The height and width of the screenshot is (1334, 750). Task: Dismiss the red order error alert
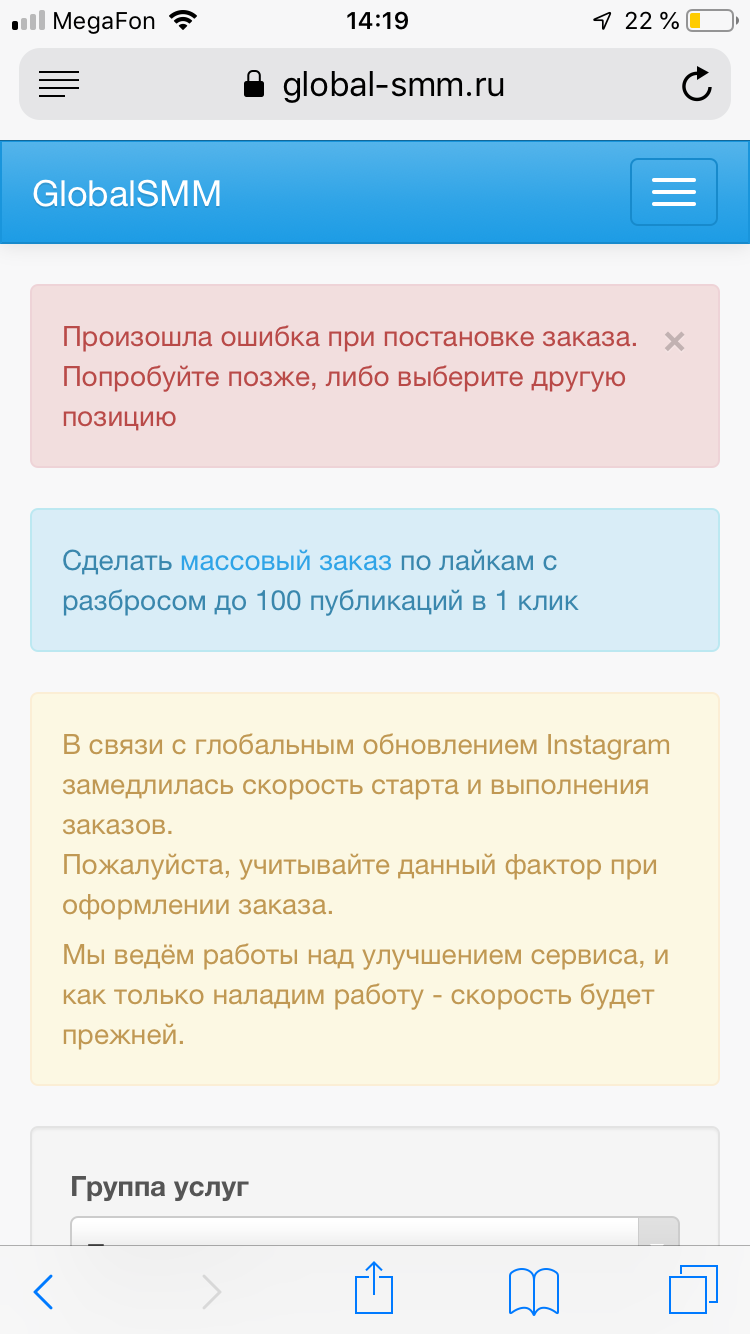pyautogui.click(x=675, y=342)
